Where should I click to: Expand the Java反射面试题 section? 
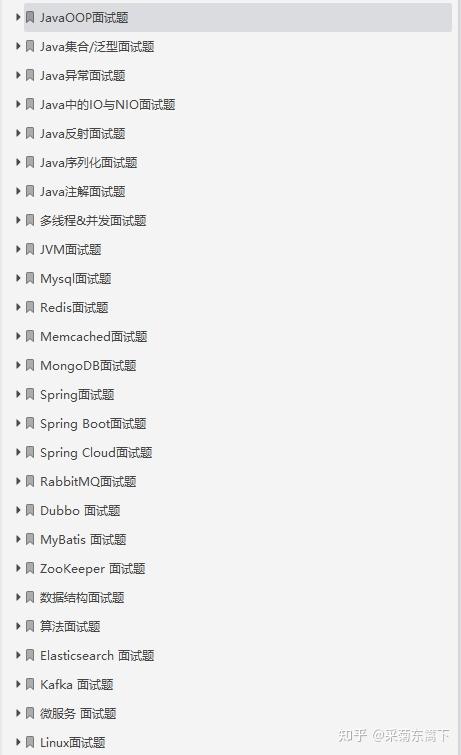(18, 133)
